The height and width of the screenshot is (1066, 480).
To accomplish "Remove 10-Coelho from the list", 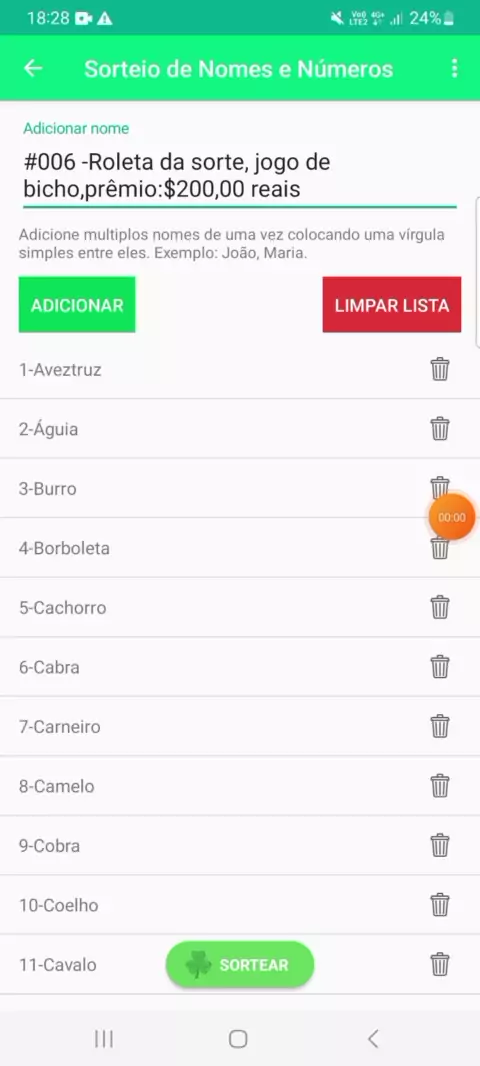I will point(440,905).
